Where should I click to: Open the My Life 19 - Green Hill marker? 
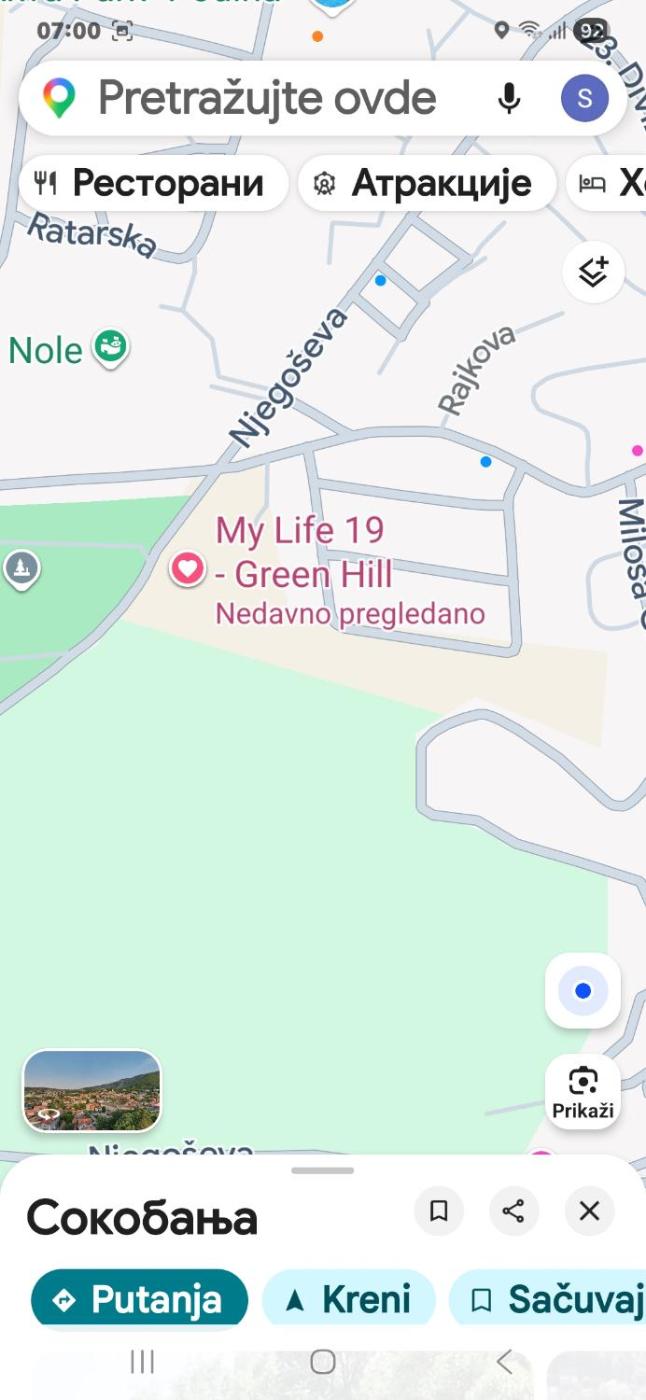point(187,570)
